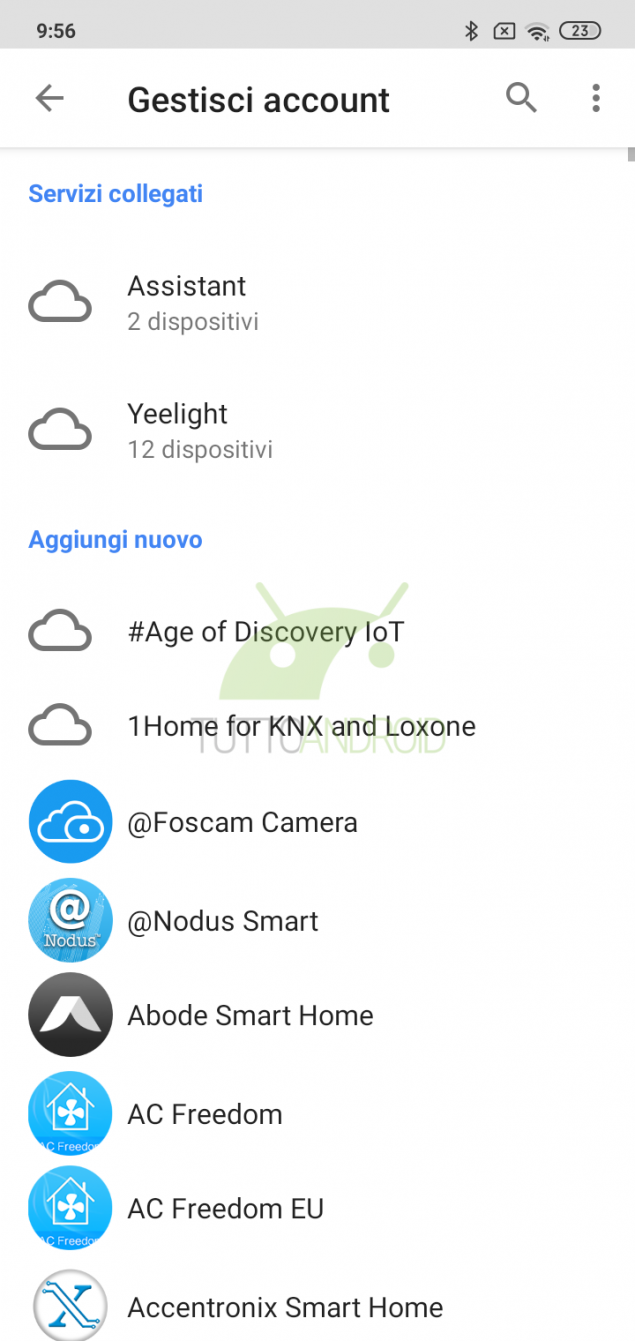
Task: Open the overflow menu
Action: pos(596,98)
